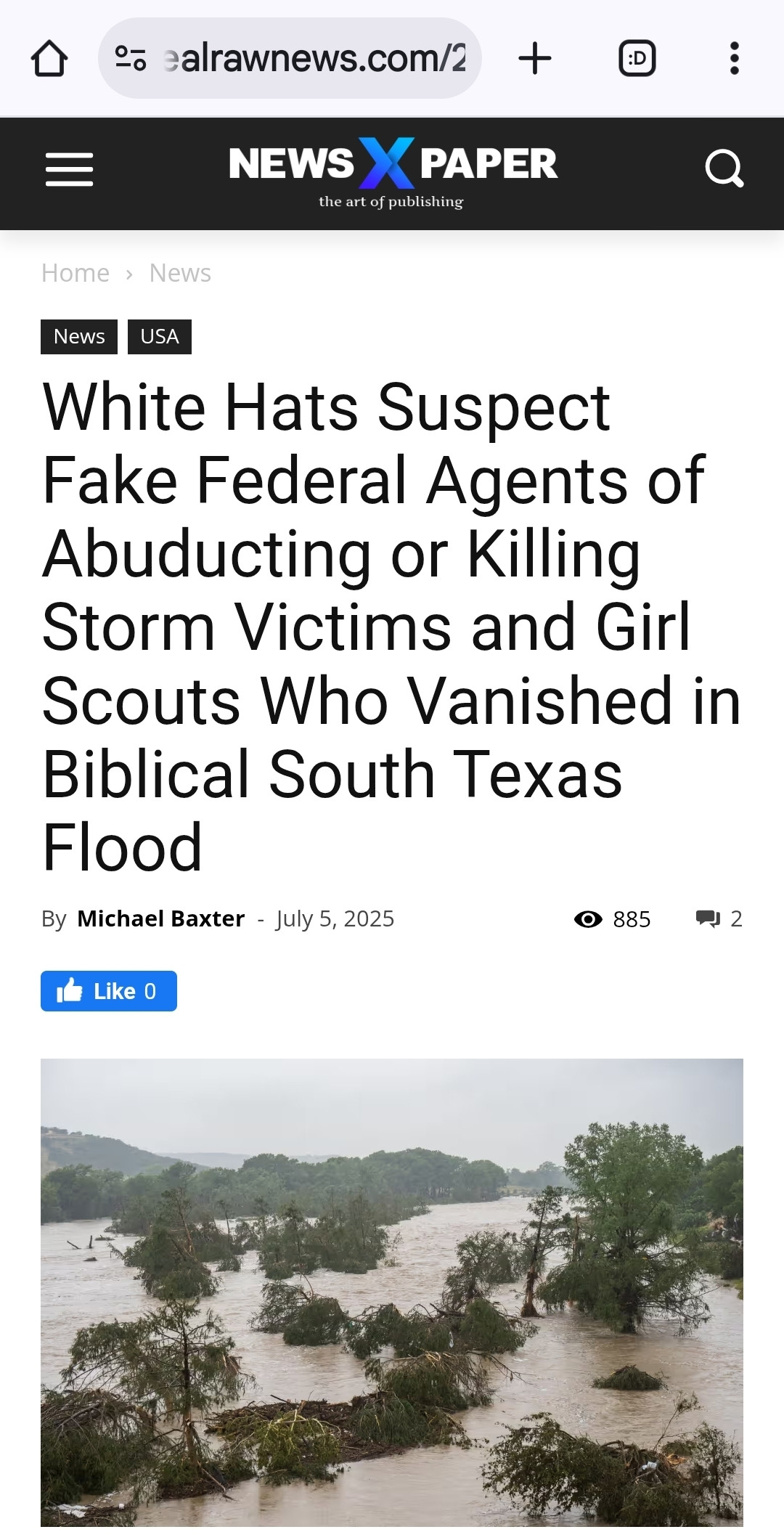Open the site search icon
This screenshot has height=1540, width=784.
(724, 169)
